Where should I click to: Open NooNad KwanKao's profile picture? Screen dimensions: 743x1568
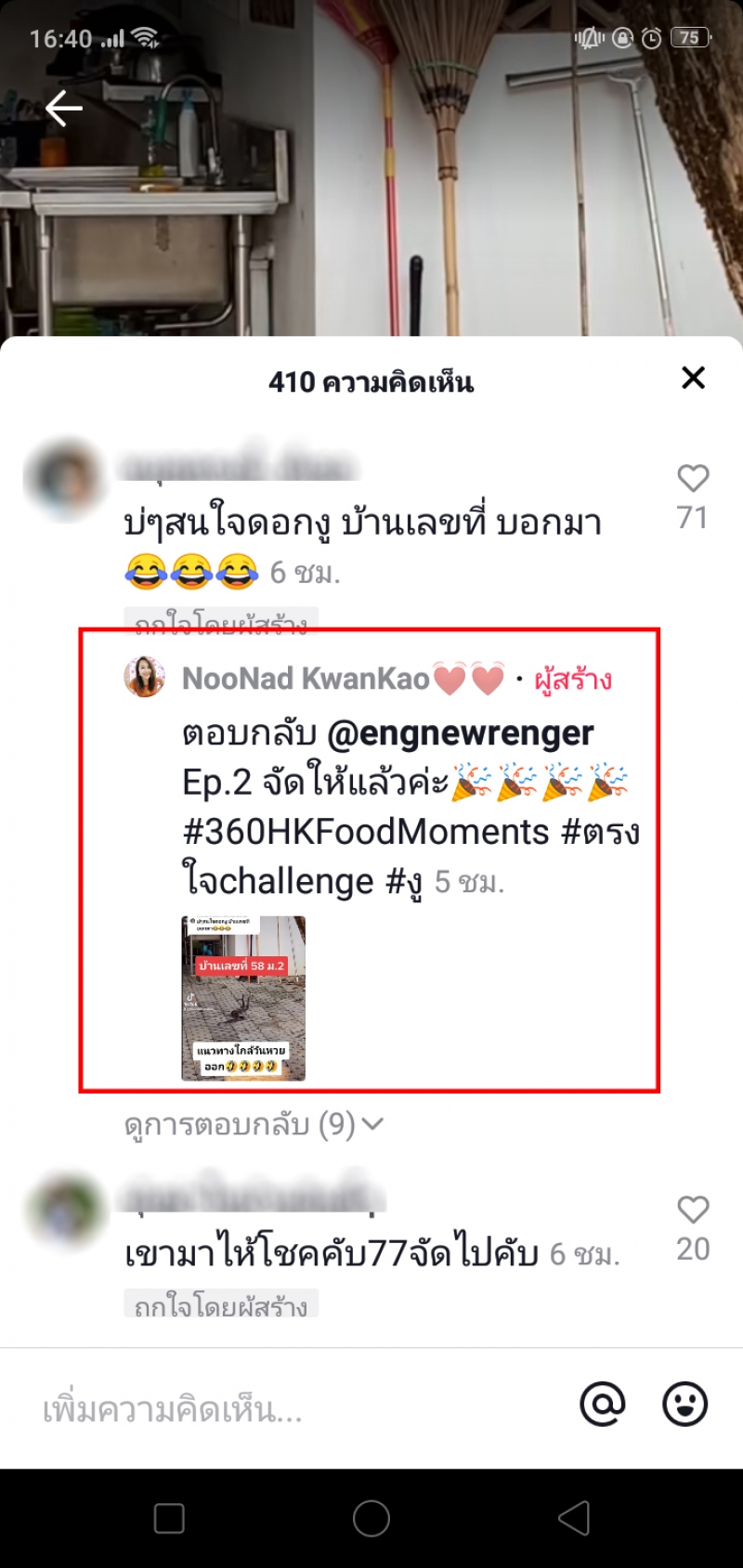[x=145, y=677]
